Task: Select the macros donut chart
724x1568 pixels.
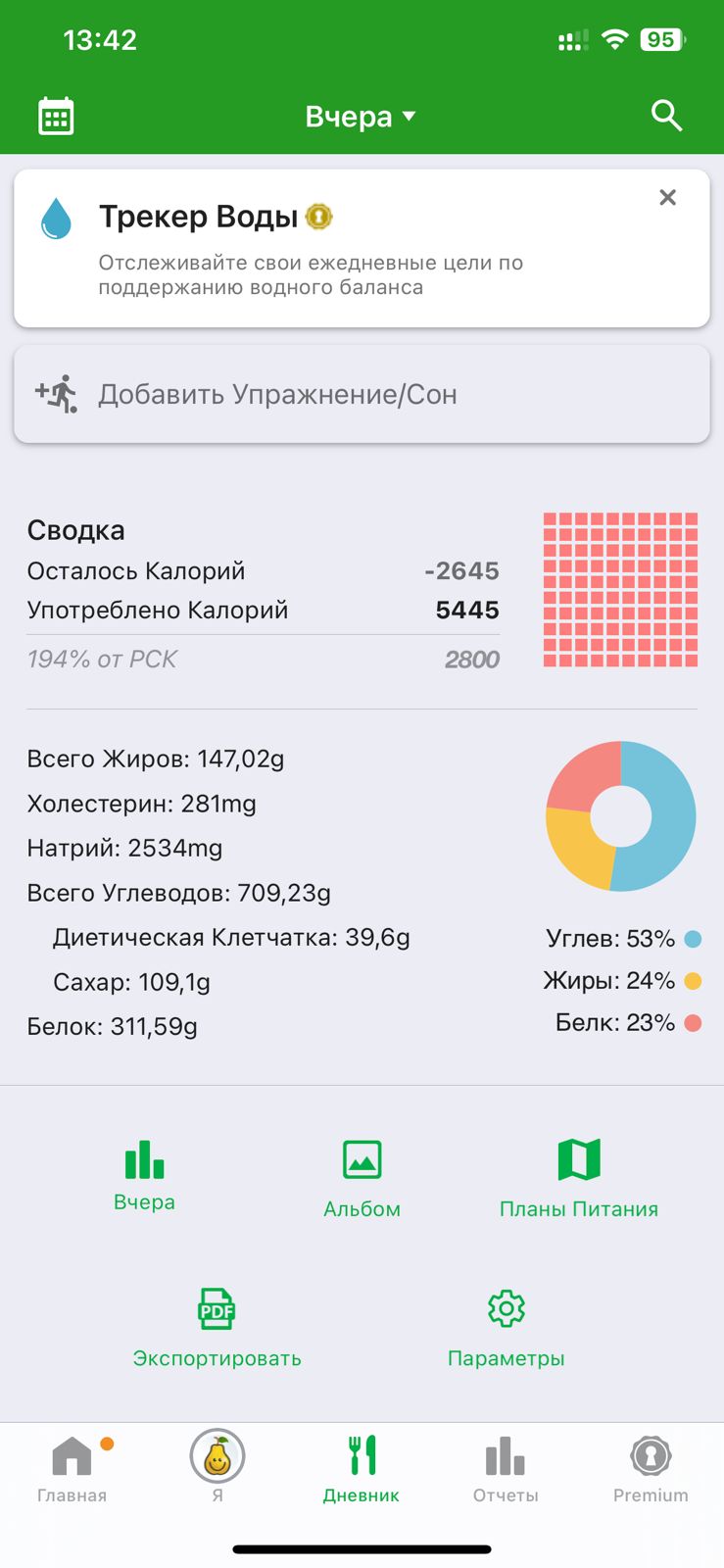Action: [x=621, y=816]
